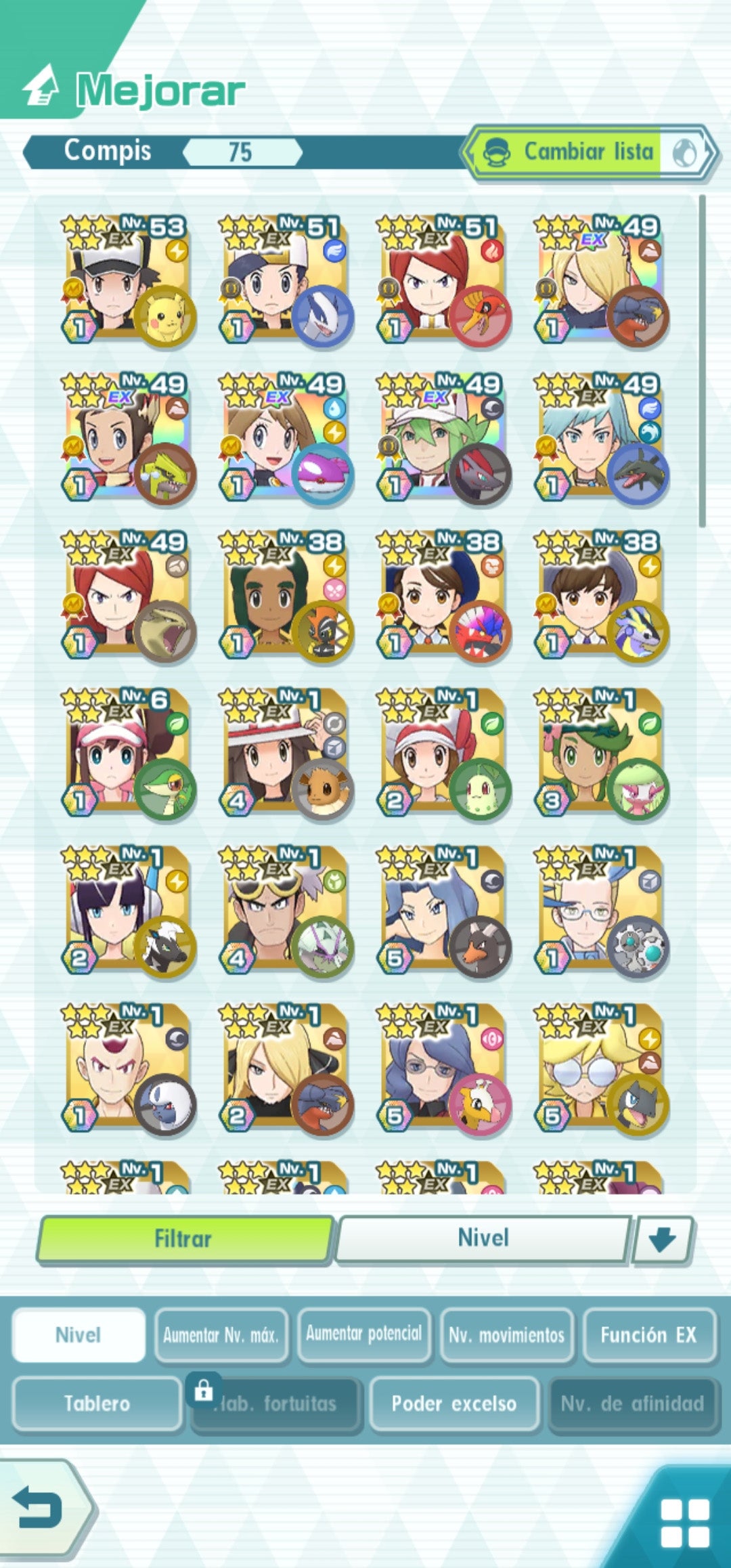The height and width of the screenshot is (1568, 731).
Task: Switch to Aumentar potencial tab
Action: tap(363, 1334)
